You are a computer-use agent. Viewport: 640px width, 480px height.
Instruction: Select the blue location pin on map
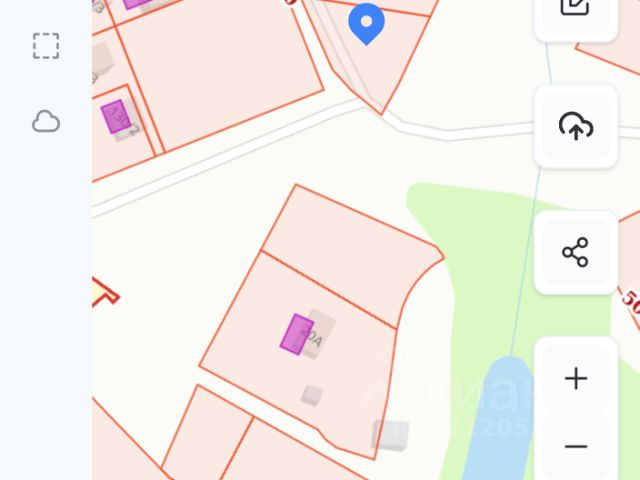366,22
